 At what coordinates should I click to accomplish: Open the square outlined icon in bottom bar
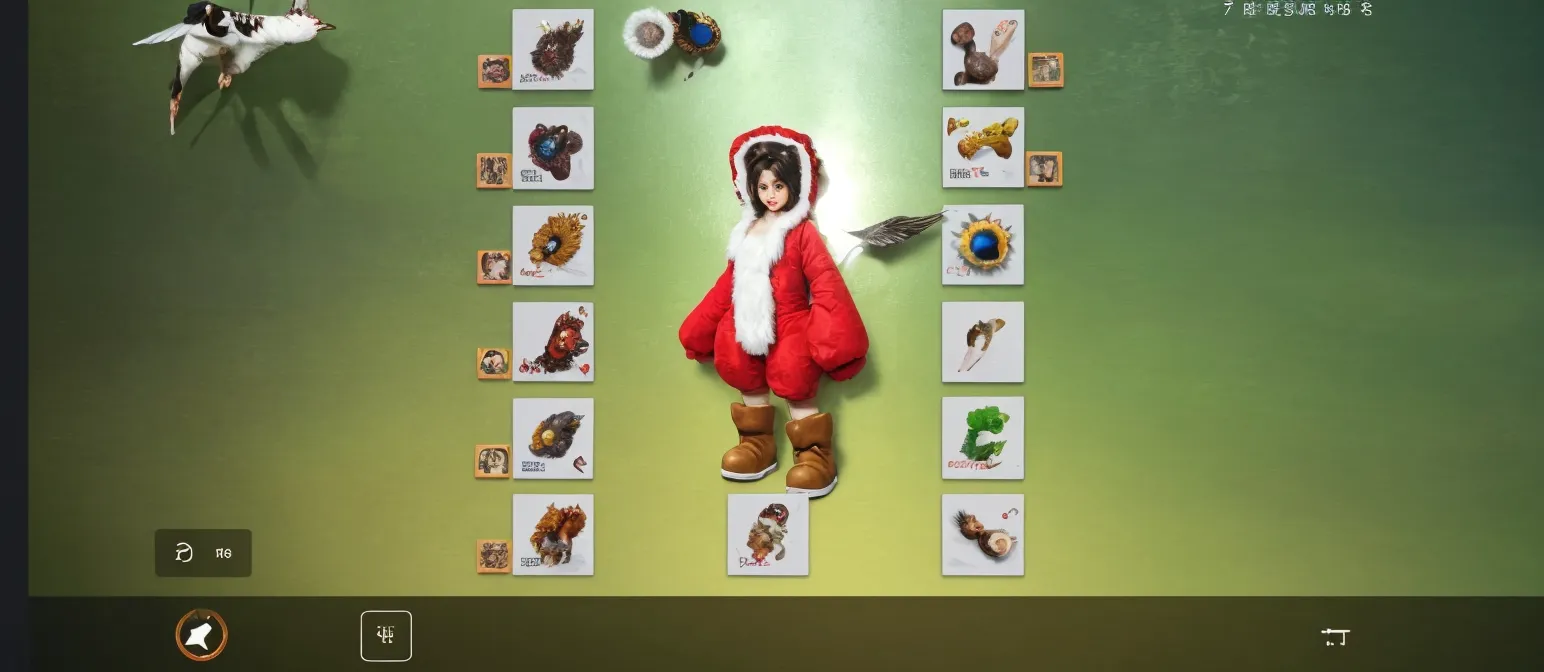[x=386, y=636]
